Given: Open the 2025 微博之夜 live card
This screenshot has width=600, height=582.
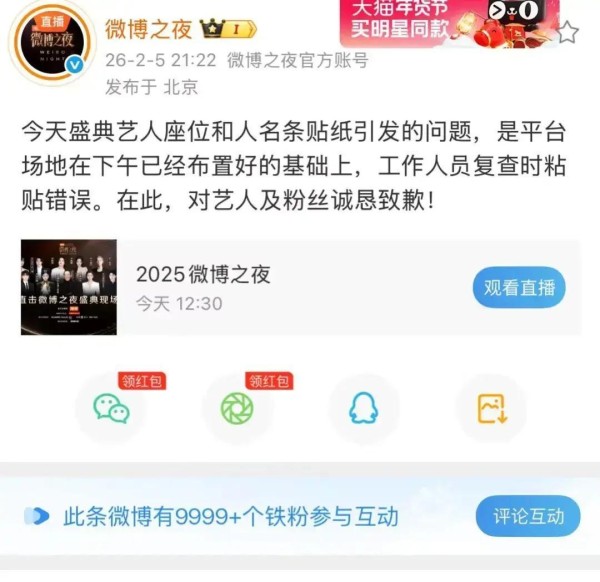Looking at the screenshot, I should pyautogui.click(x=250, y=287).
